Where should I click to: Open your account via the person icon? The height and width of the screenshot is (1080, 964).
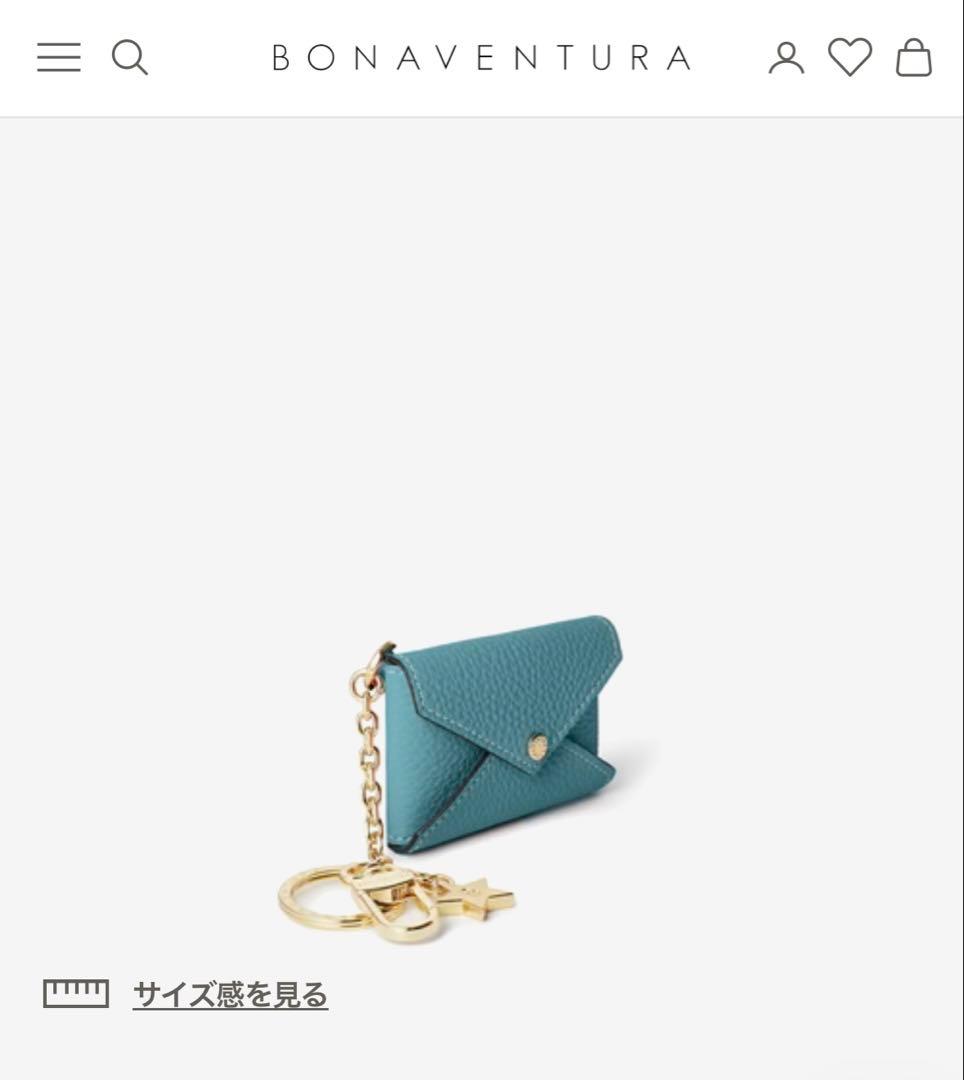[788, 58]
